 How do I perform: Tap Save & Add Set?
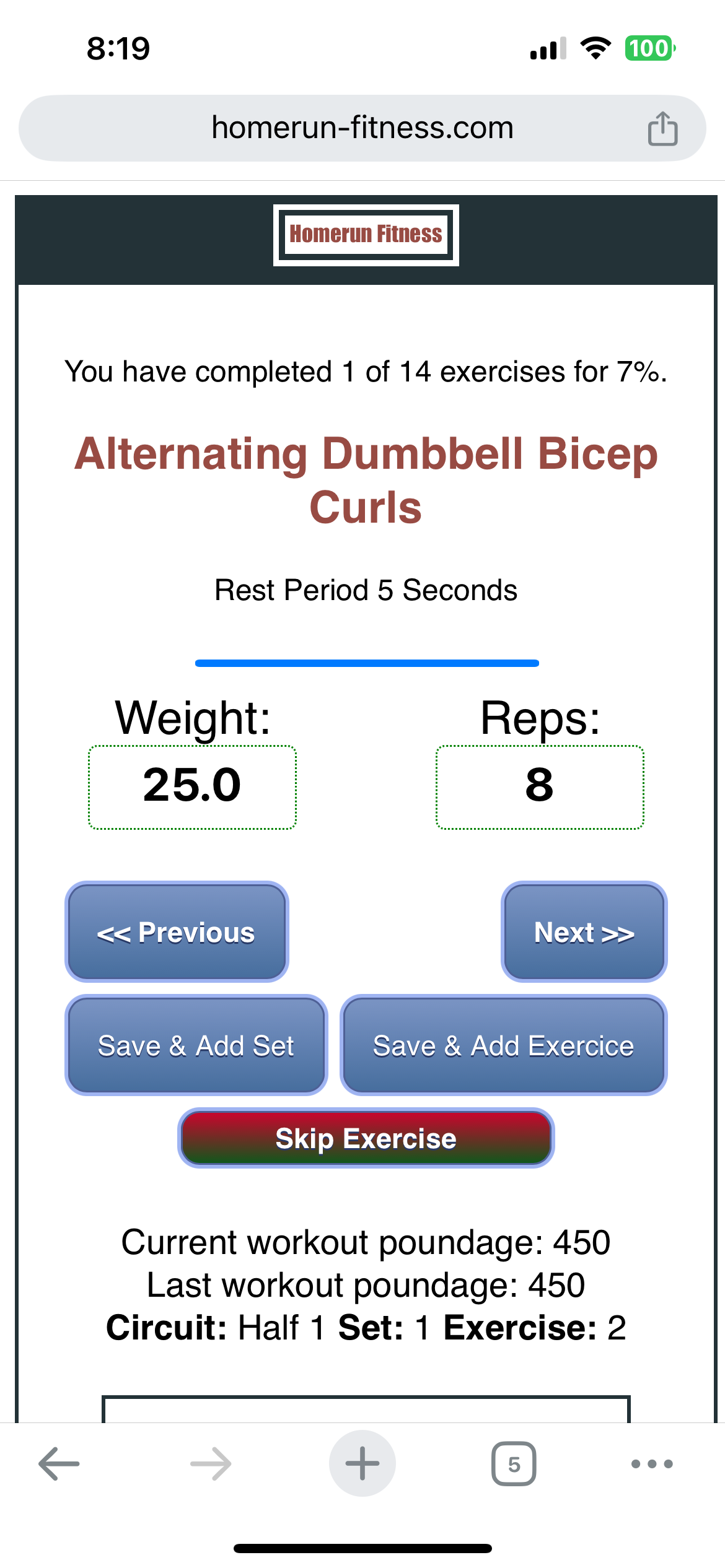196,1045
